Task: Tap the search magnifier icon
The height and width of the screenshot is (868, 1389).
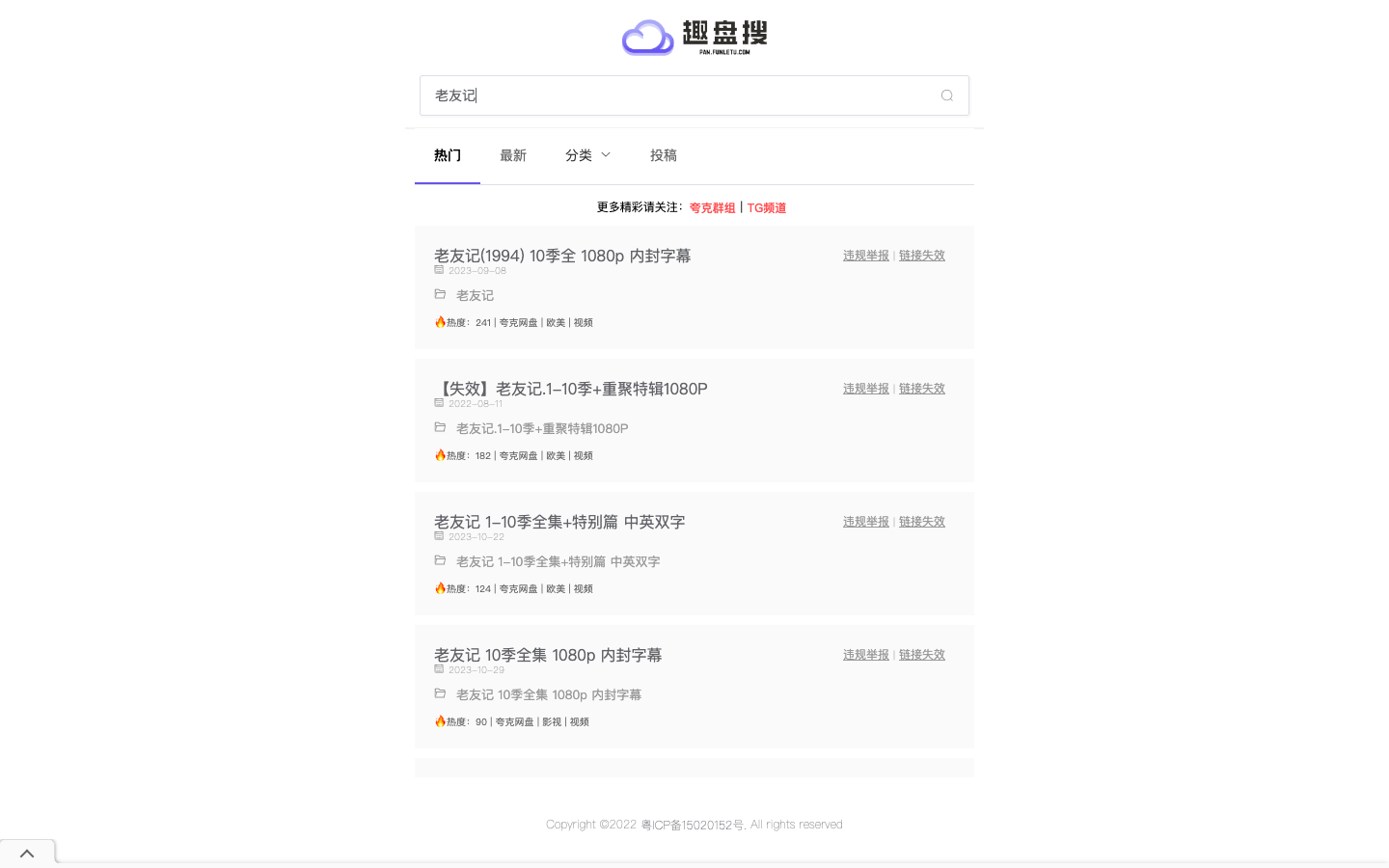Action: point(946,95)
